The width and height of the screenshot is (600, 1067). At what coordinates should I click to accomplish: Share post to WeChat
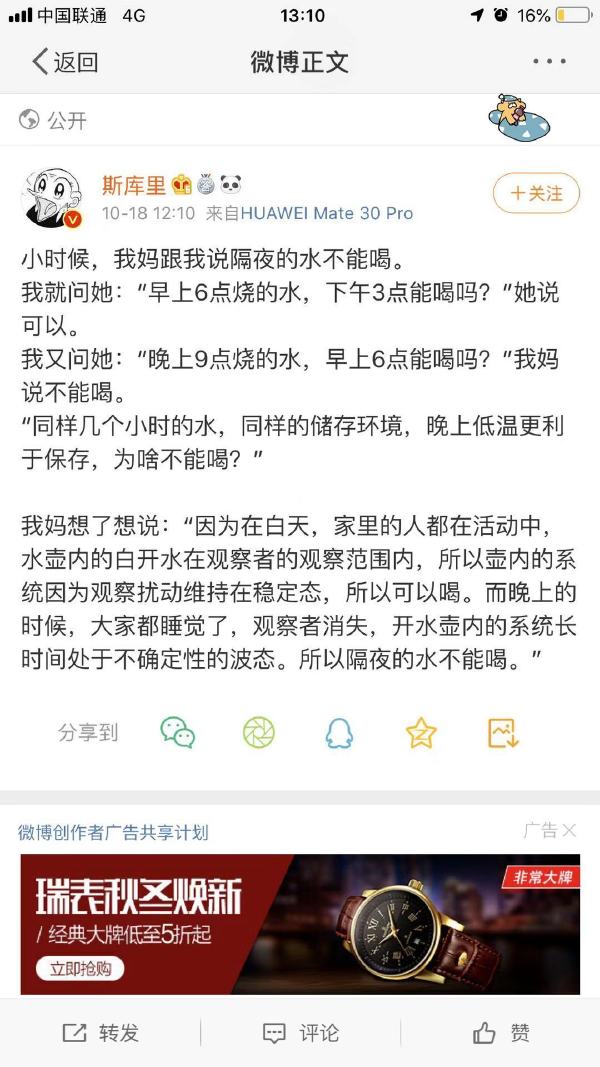pos(178,733)
